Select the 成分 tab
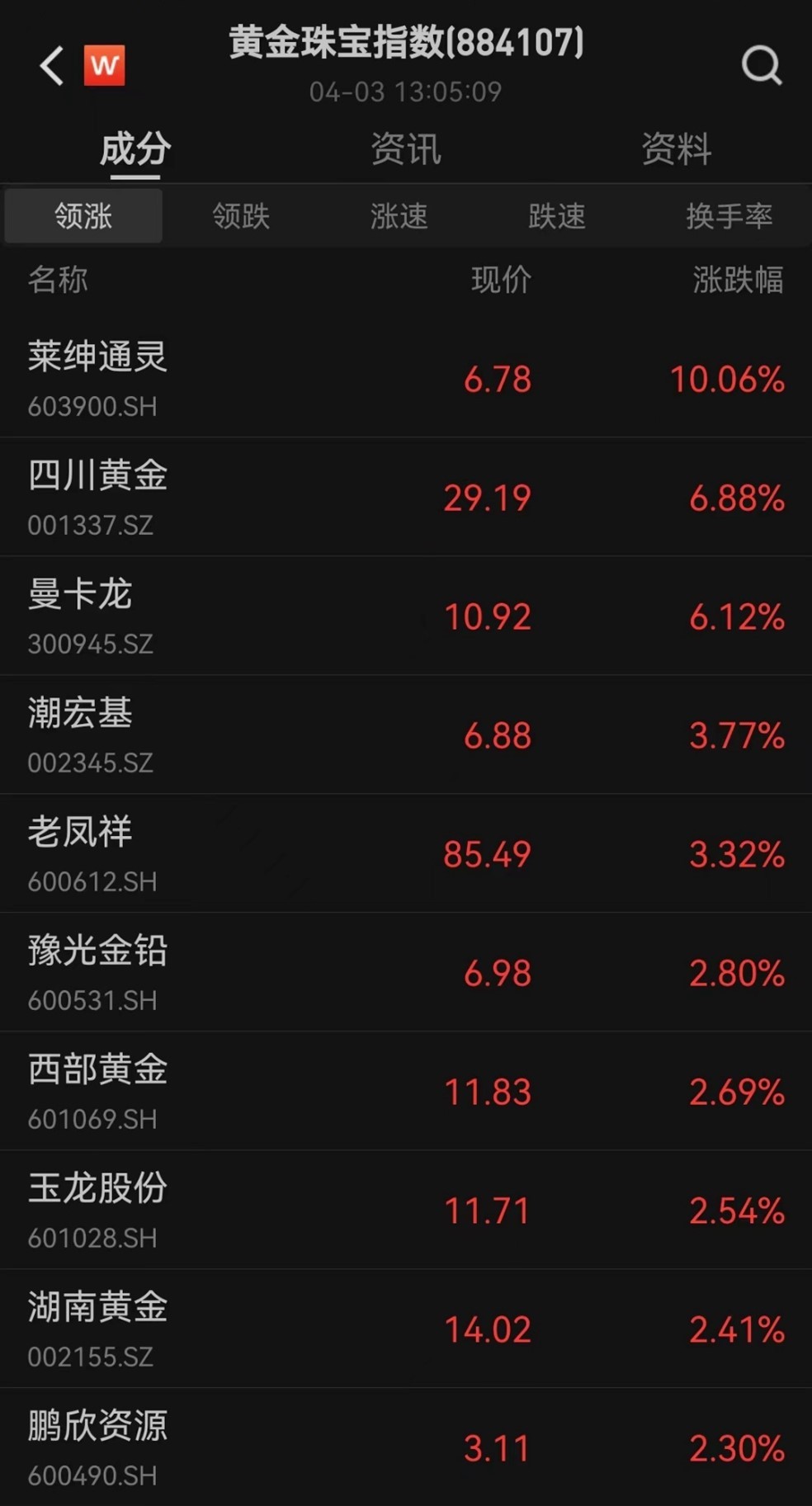This screenshot has width=812, height=1506. [x=135, y=150]
